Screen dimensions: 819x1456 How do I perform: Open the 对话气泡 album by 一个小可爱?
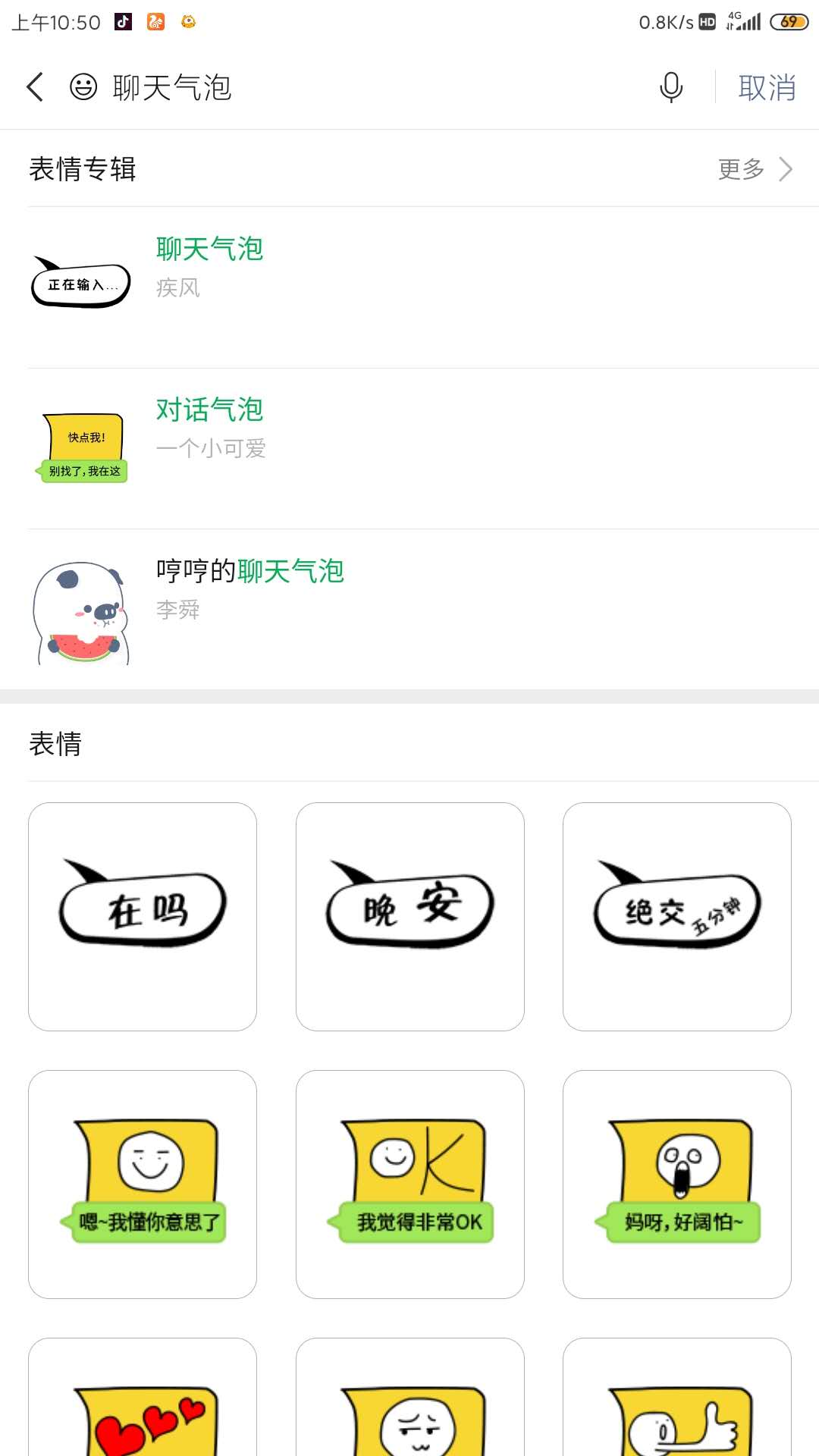409,448
